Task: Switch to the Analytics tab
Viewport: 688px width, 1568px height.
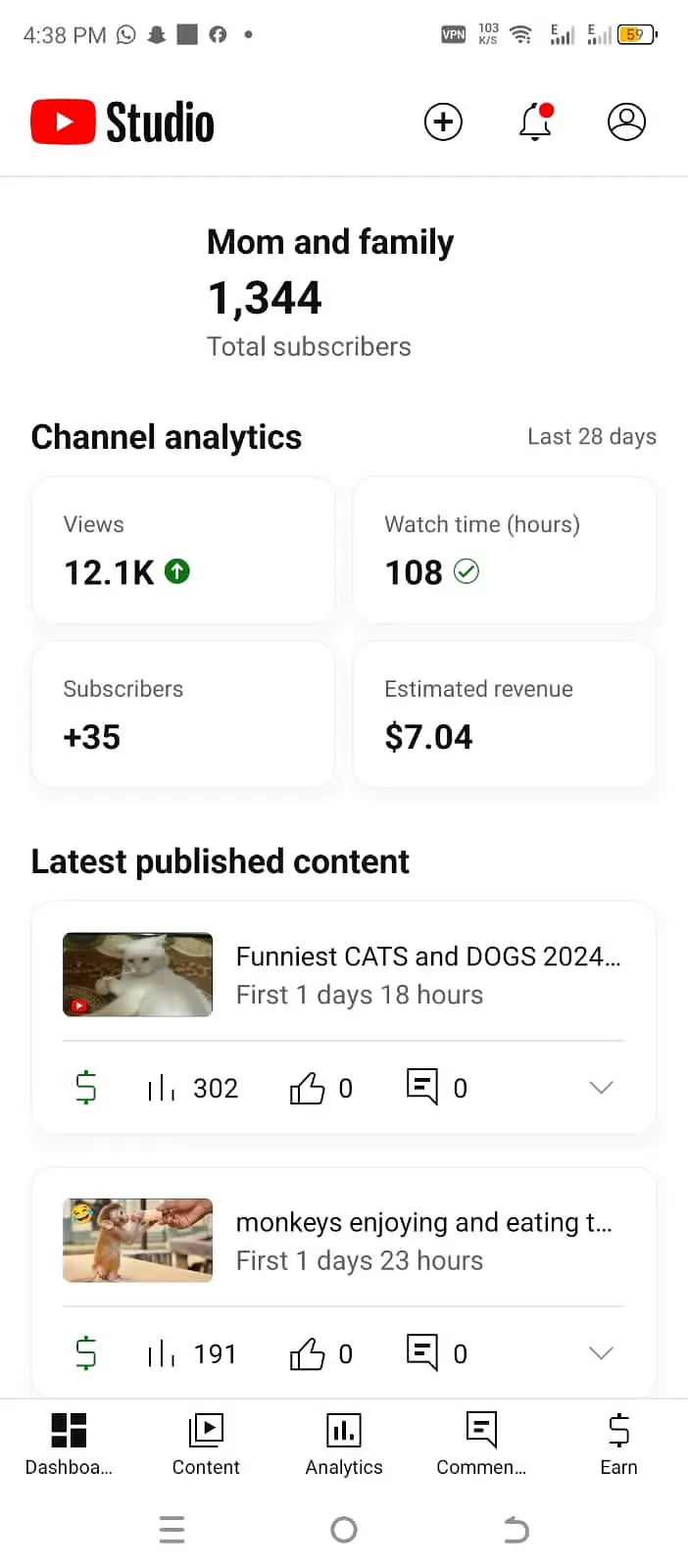Action: (344, 1444)
